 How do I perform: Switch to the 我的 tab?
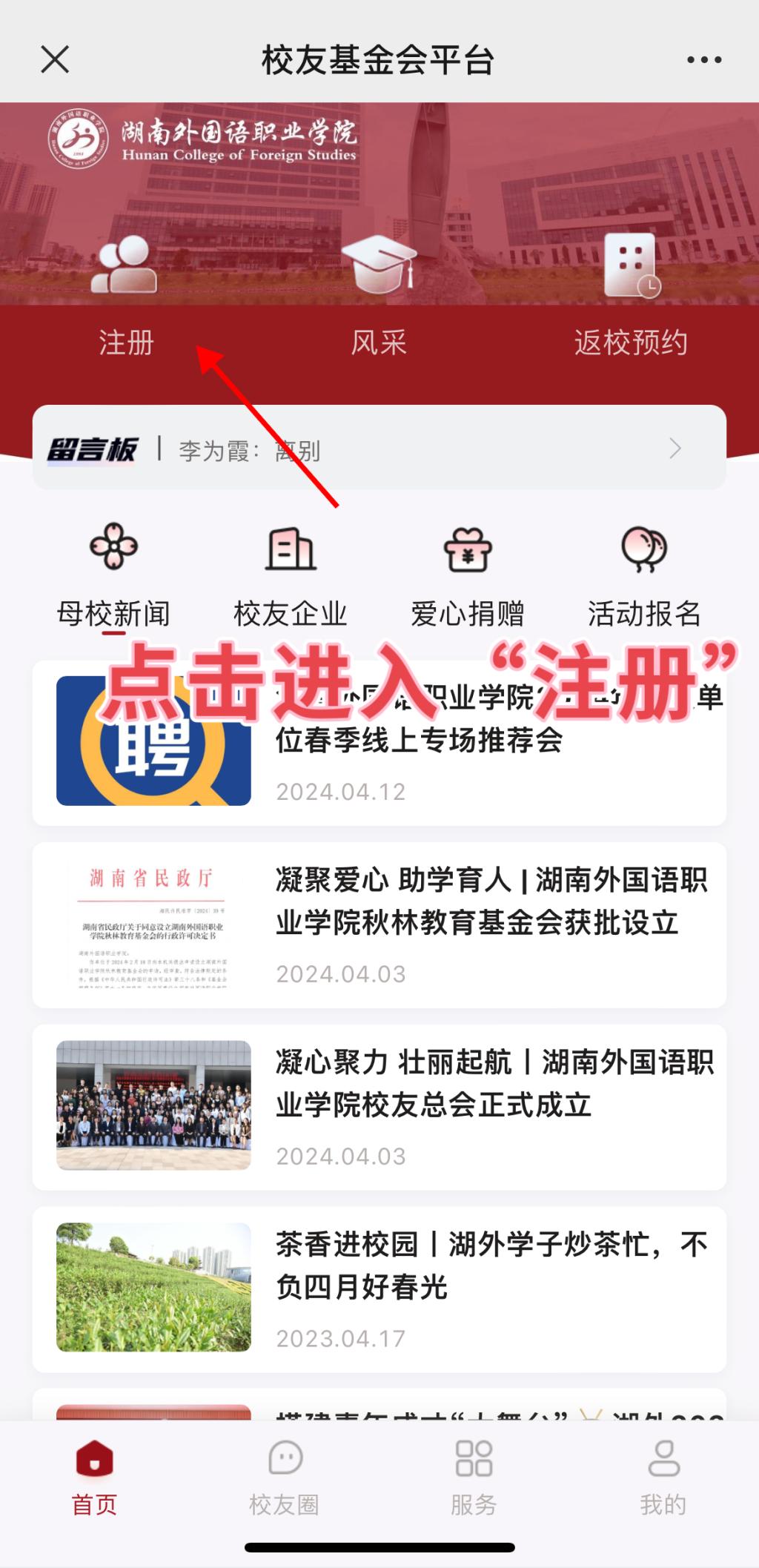(x=663, y=1475)
